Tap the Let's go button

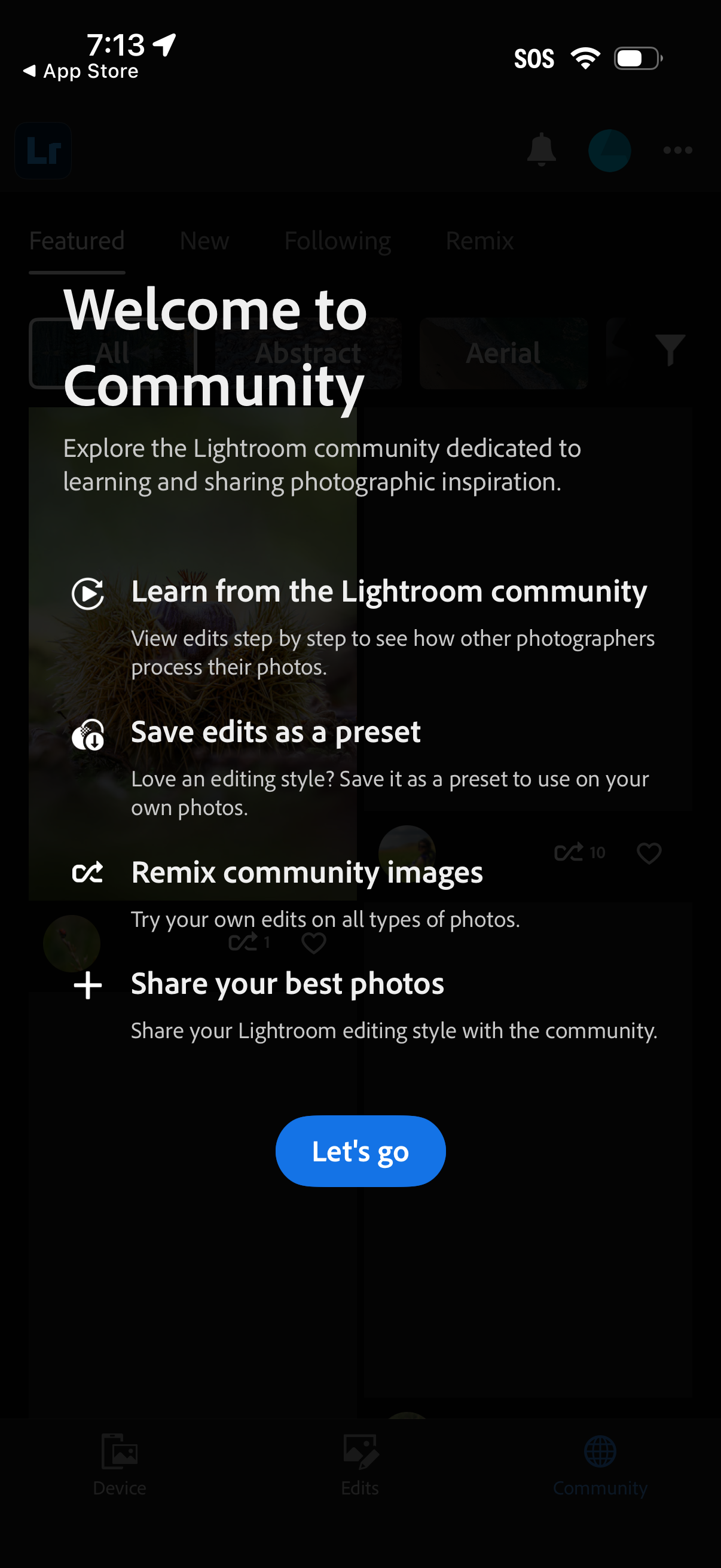click(x=360, y=1151)
